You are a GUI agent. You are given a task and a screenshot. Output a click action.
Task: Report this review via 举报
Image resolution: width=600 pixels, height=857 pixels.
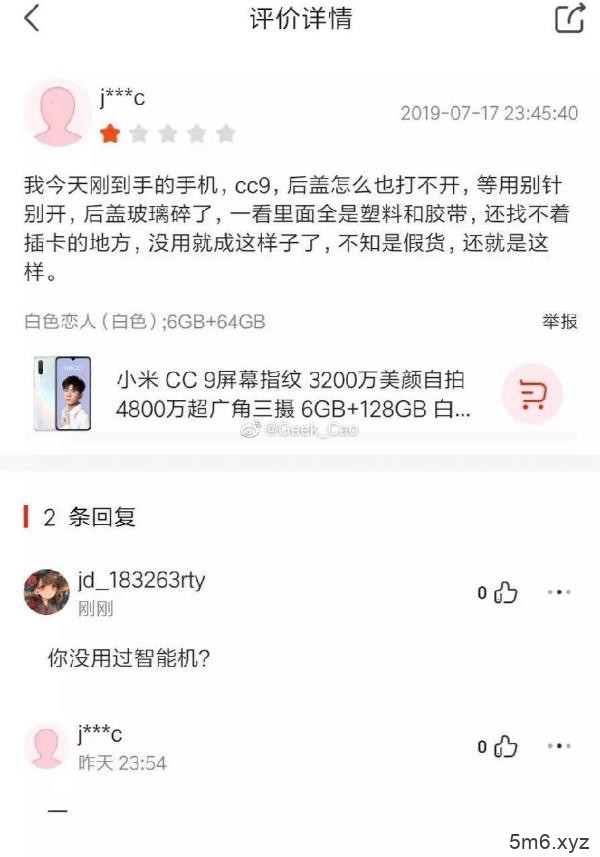click(559, 321)
